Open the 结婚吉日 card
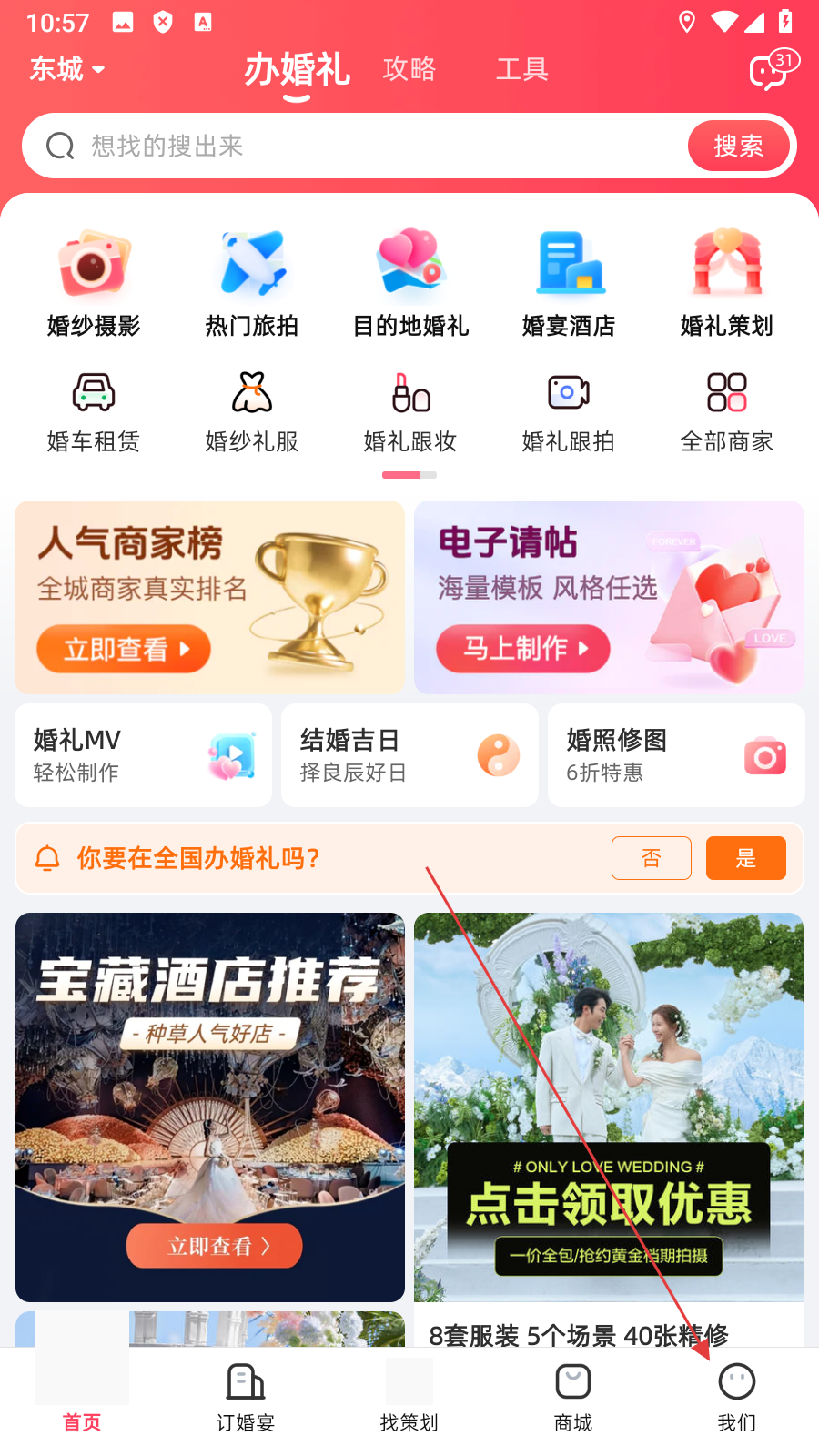819x1456 pixels. [x=409, y=755]
